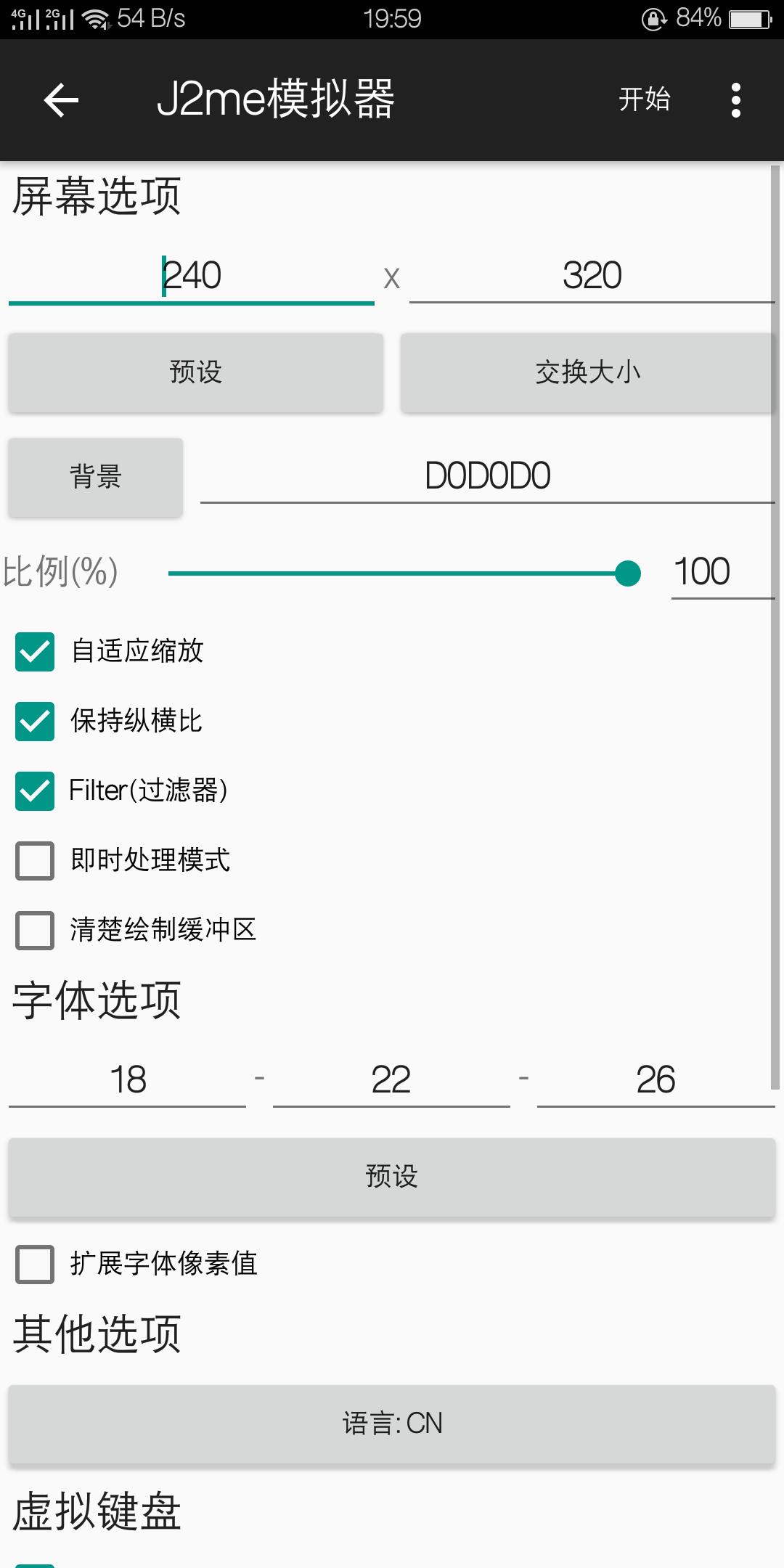Tap the J2me模拟器 title
Viewport: 784px width, 1568px height.
coord(278,100)
